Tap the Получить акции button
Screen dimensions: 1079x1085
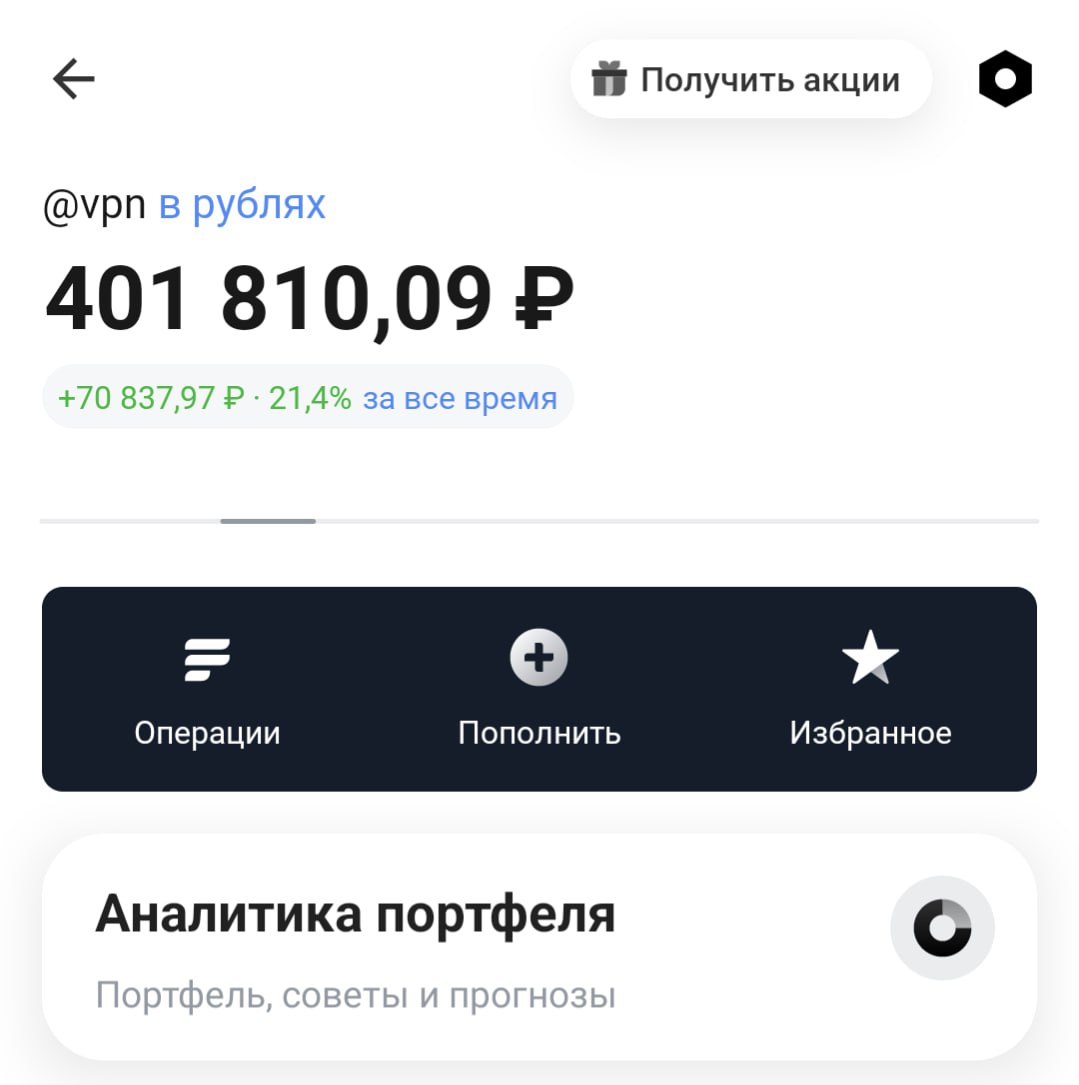point(750,80)
